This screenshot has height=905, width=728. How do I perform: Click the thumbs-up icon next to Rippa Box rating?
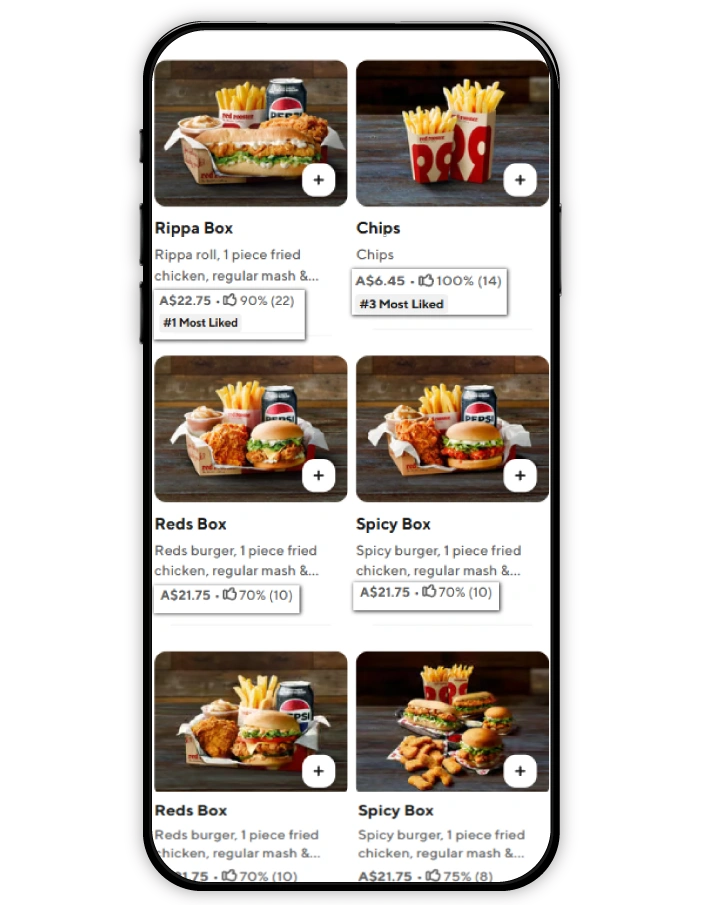[229, 300]
